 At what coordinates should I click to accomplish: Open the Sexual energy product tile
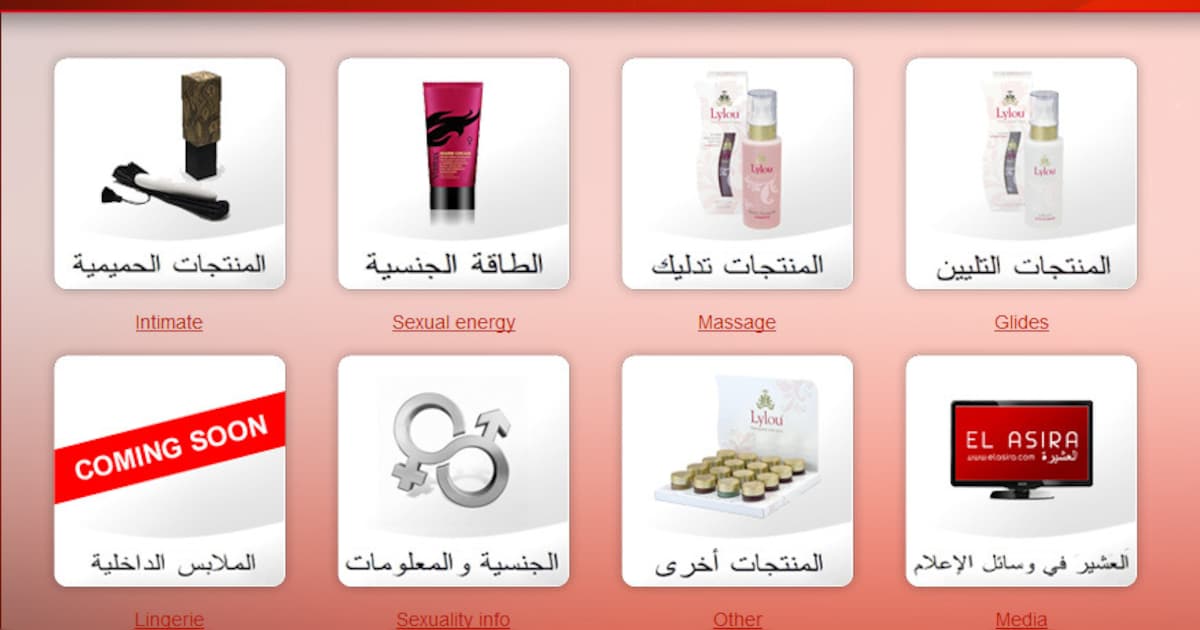pos(453,173)
